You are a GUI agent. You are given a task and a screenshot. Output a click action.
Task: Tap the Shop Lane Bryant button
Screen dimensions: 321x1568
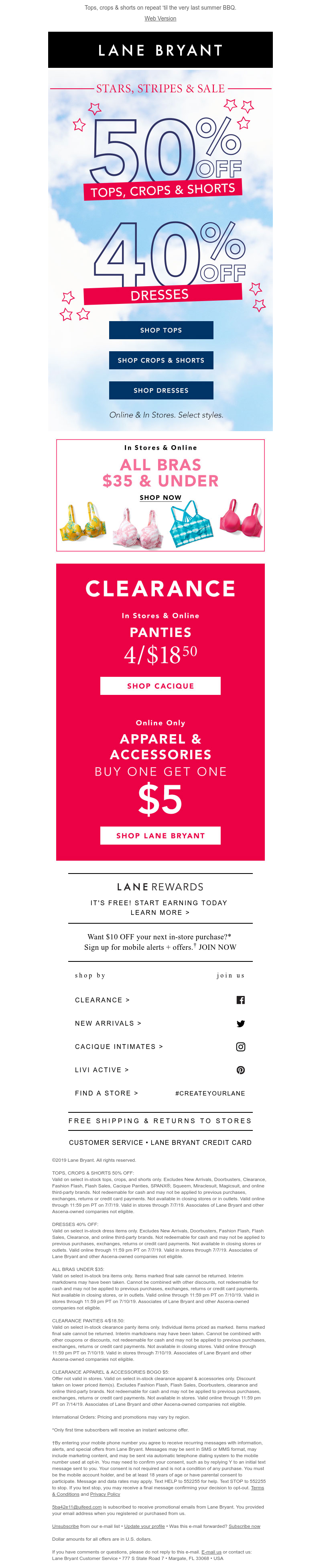pyautogui.click(x=160, y=835)
